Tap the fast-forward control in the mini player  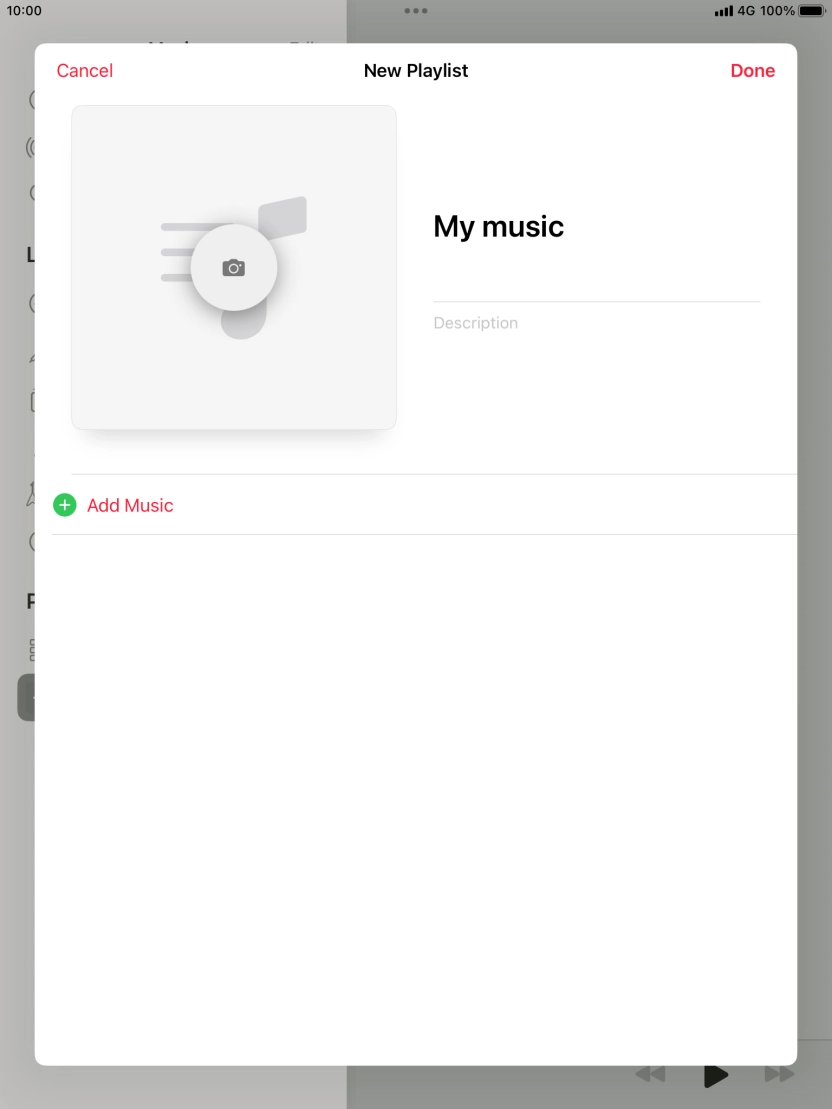coord(780,1073)
